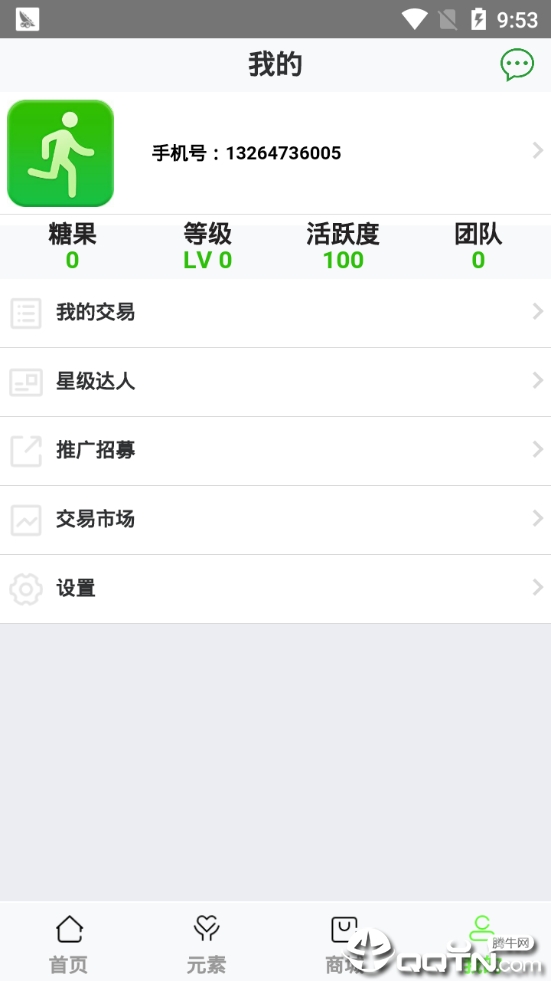The height and width of the screenshot is (981, 551).
Task: Open the profile row with the phone number
Action: [x=275, y=153]
